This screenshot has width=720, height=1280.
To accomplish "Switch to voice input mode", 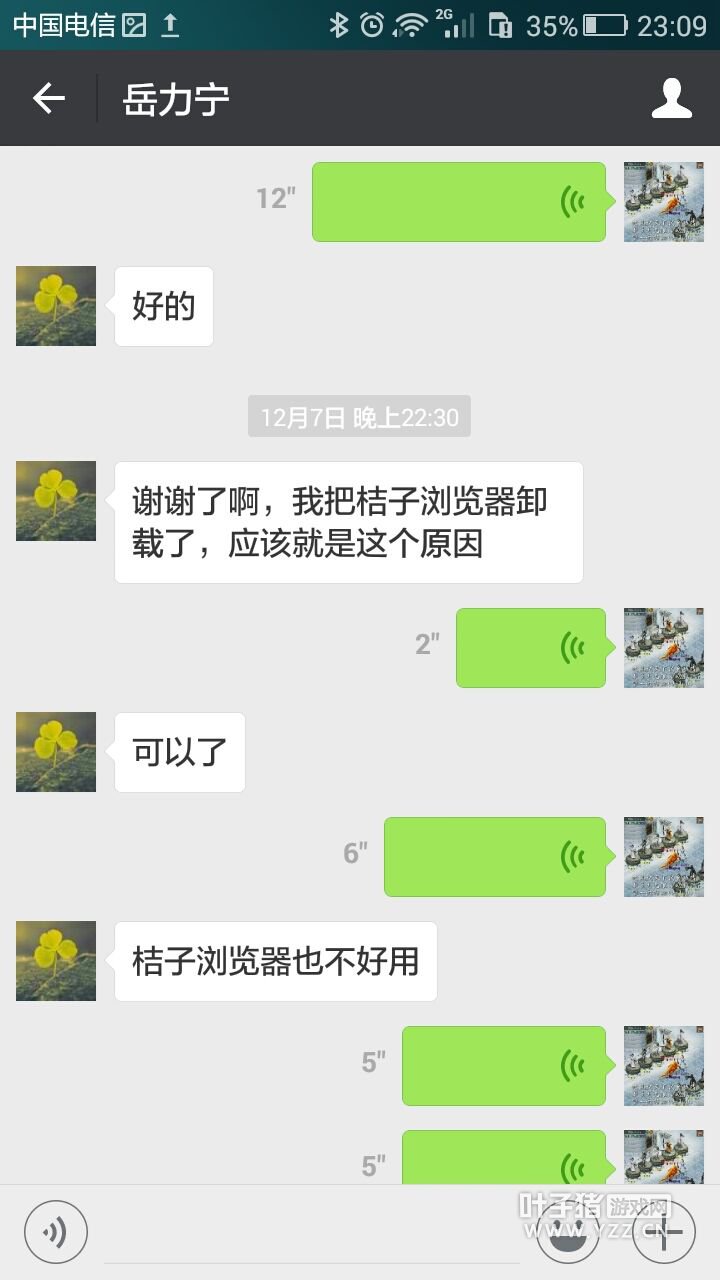I will 56,1232.
